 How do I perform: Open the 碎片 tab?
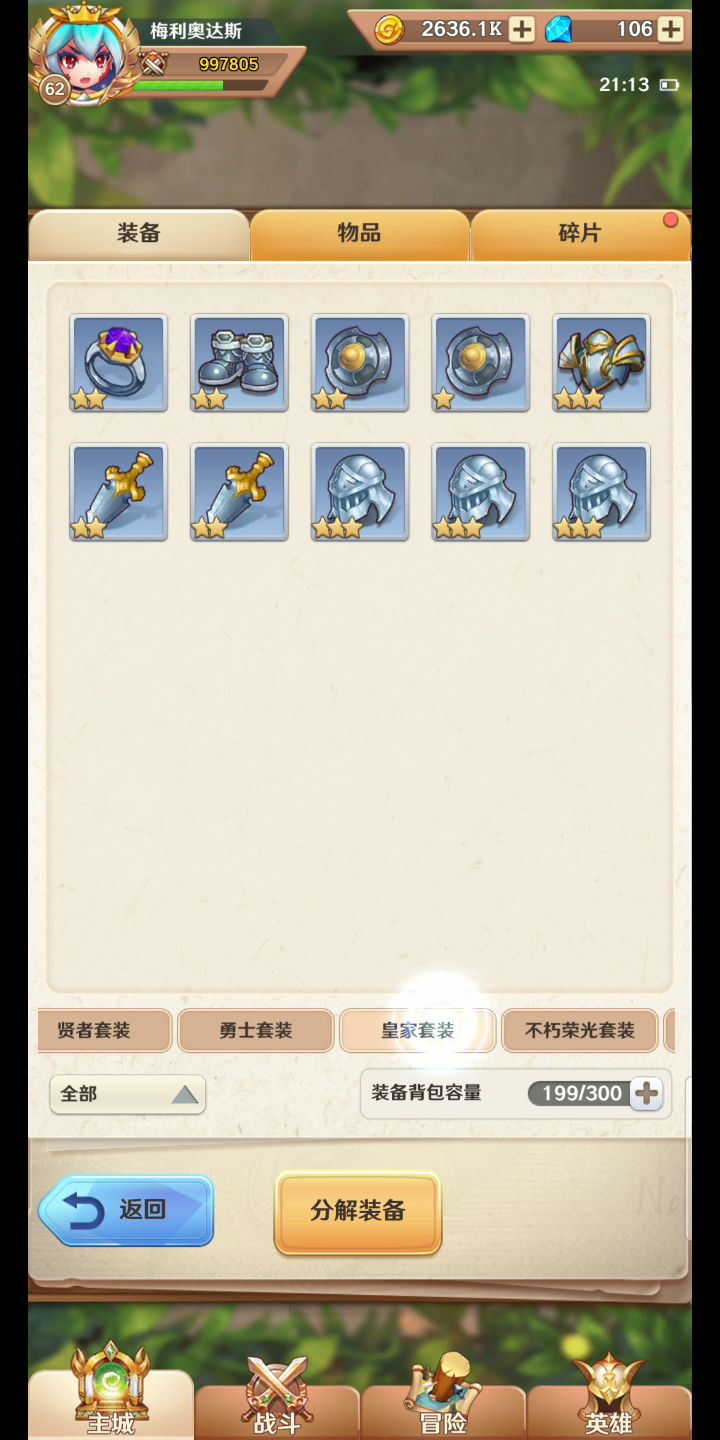point(579,234)
